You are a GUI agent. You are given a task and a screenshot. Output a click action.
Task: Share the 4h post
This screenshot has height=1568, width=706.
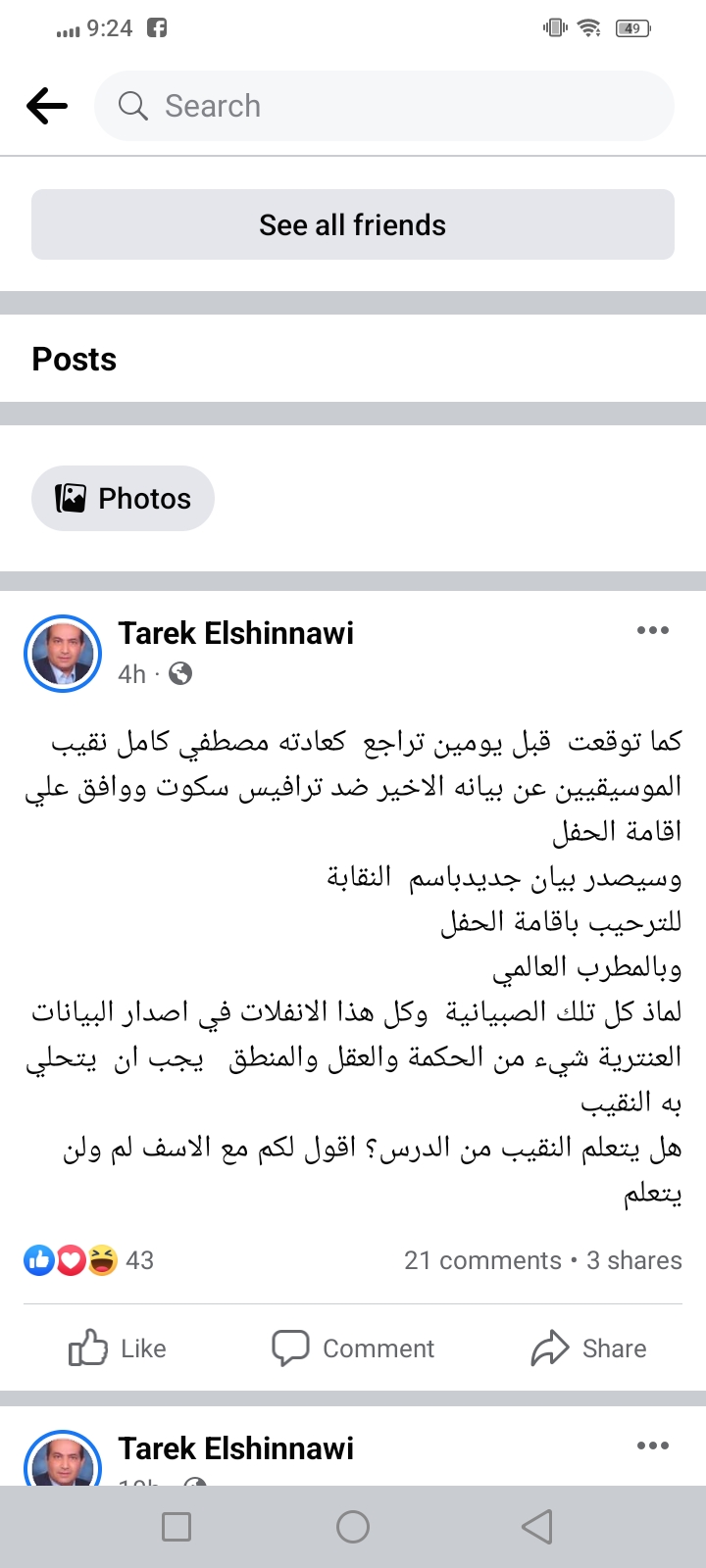coord(588,1348)
